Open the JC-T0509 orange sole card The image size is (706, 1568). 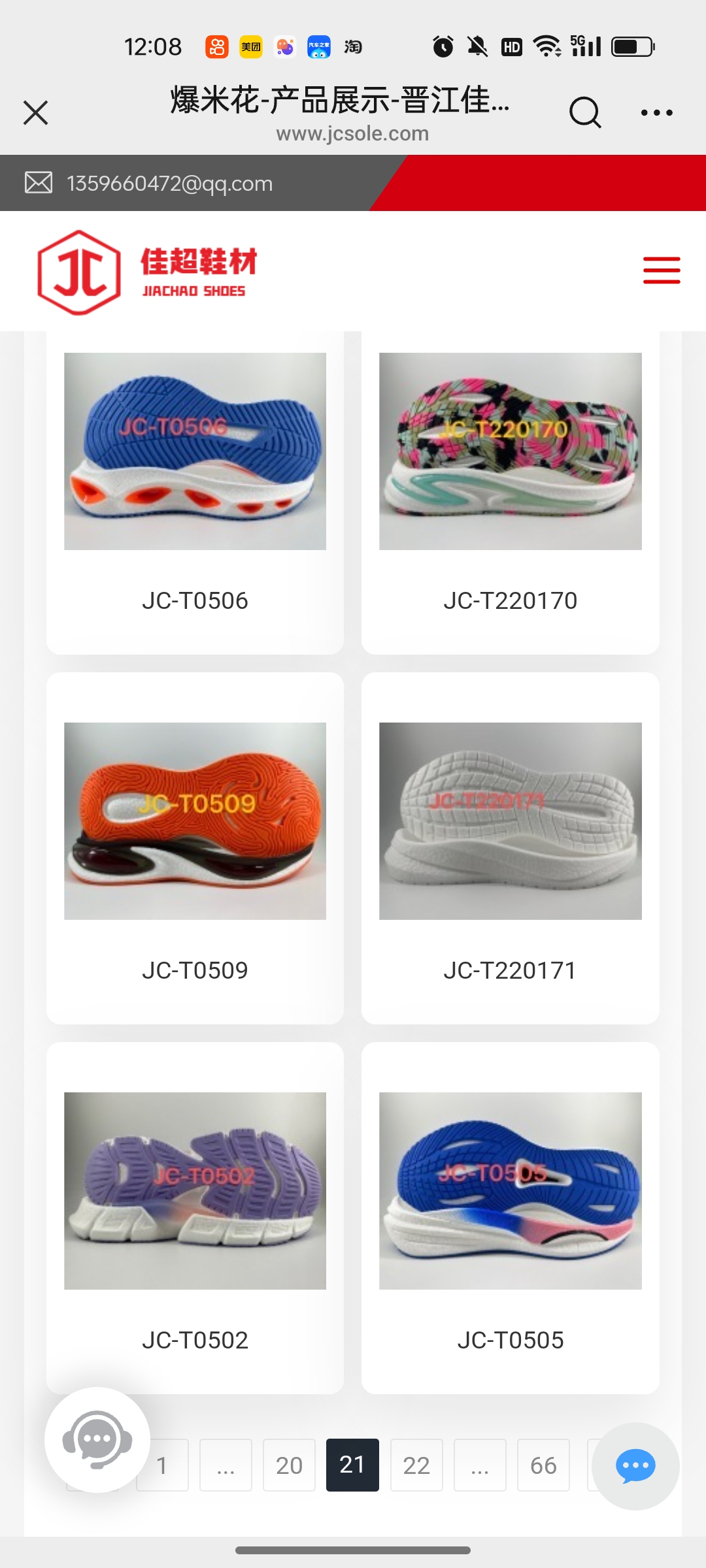point(195,847)
